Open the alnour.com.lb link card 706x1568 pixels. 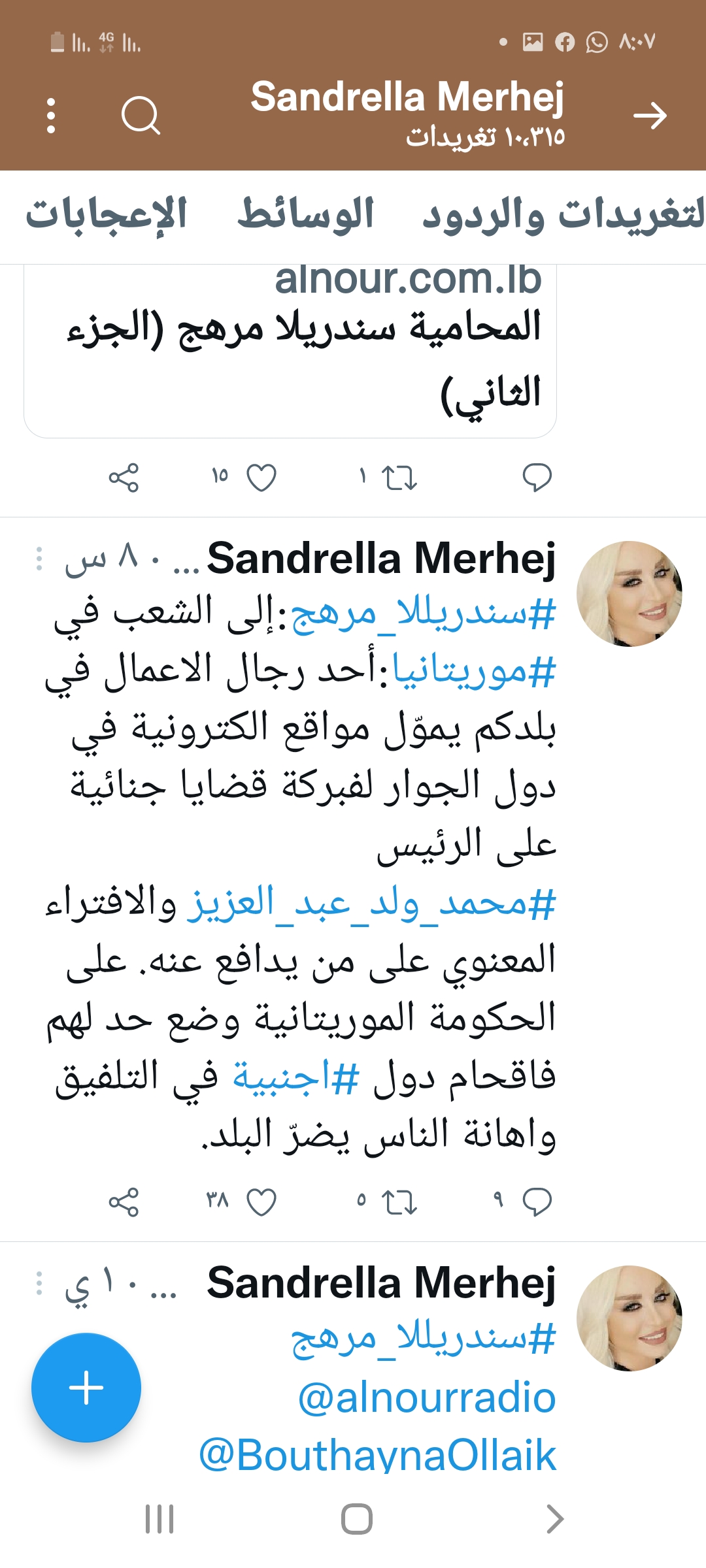[290, 350]
